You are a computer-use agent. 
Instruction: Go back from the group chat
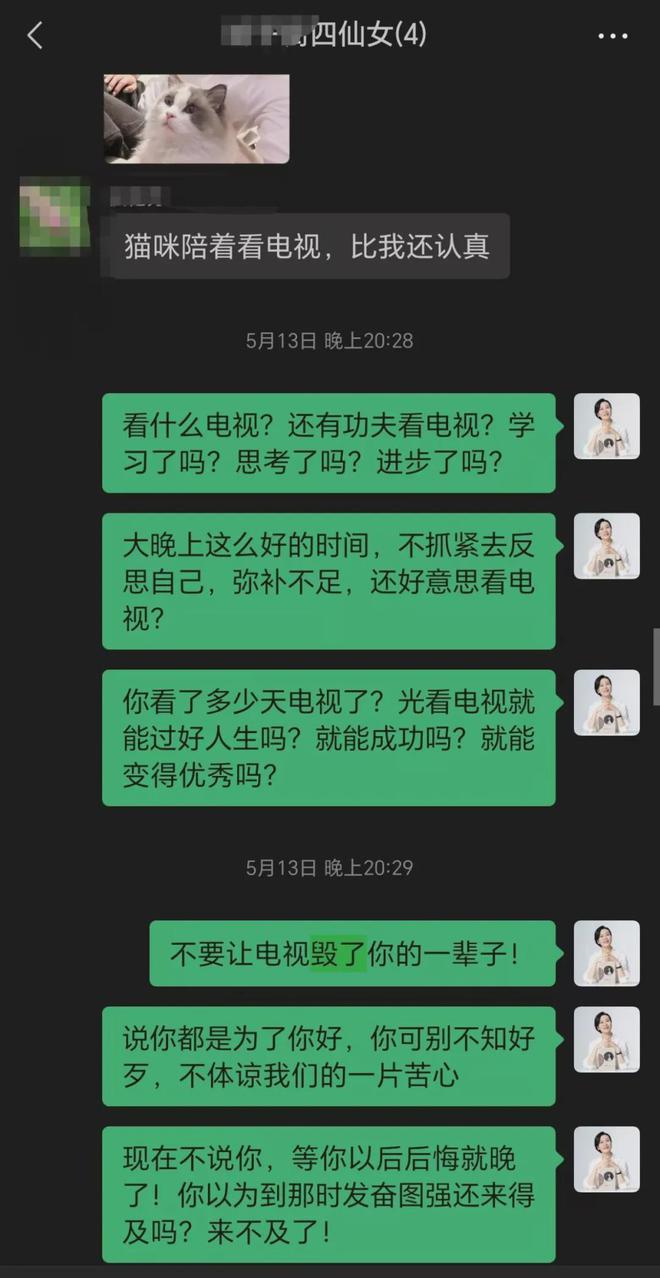pos(35,36)
